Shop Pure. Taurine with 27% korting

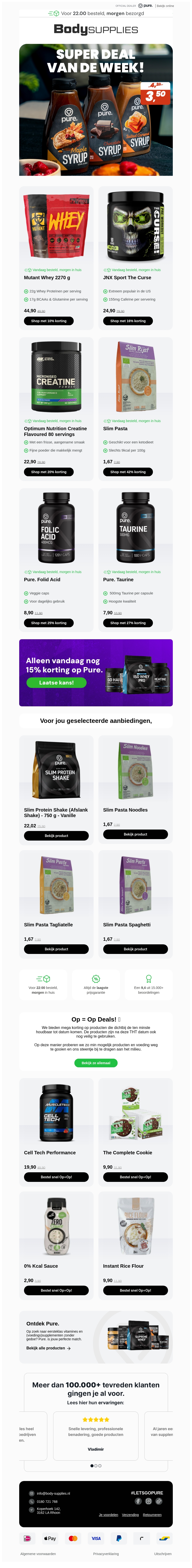tap(128, 623)
